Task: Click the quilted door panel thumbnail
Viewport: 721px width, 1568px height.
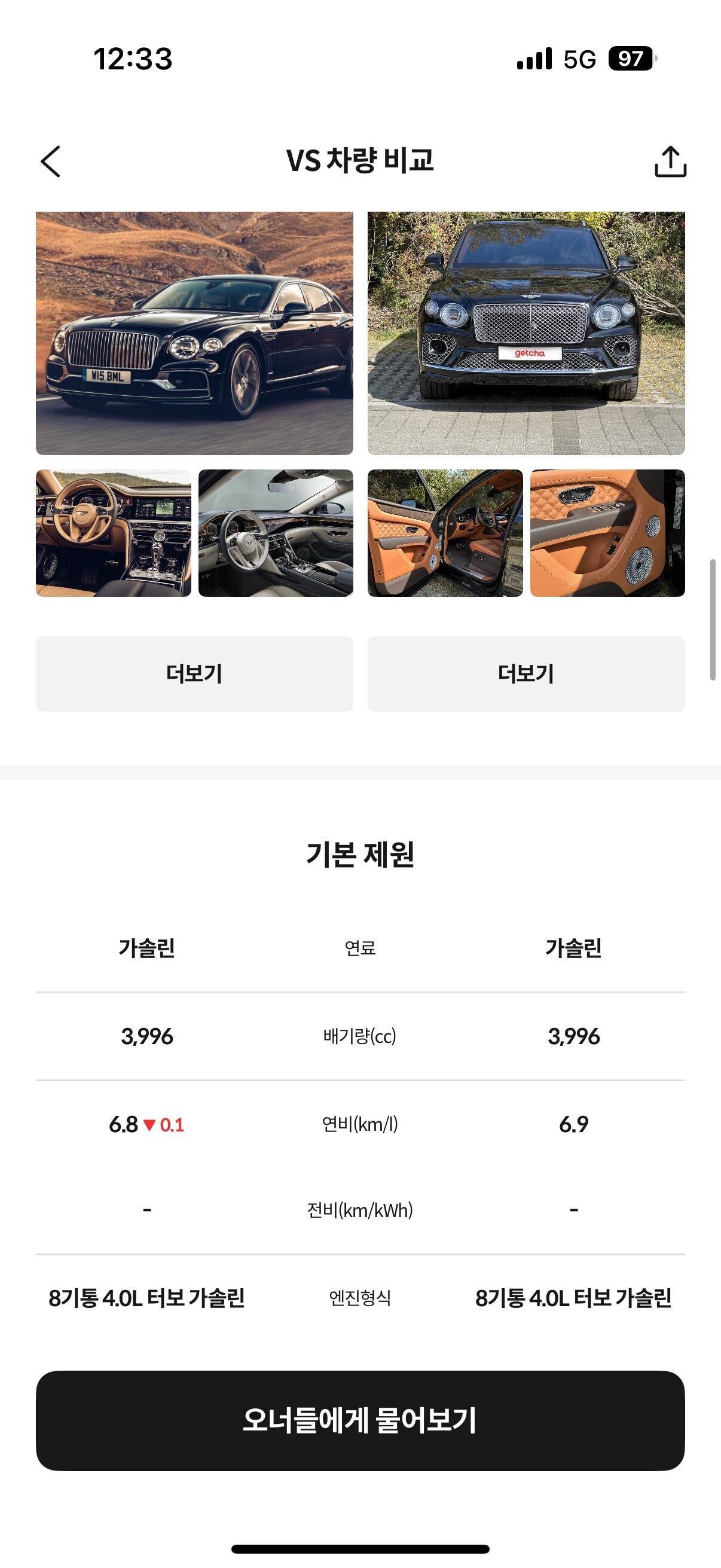Action: click(607, 532)
